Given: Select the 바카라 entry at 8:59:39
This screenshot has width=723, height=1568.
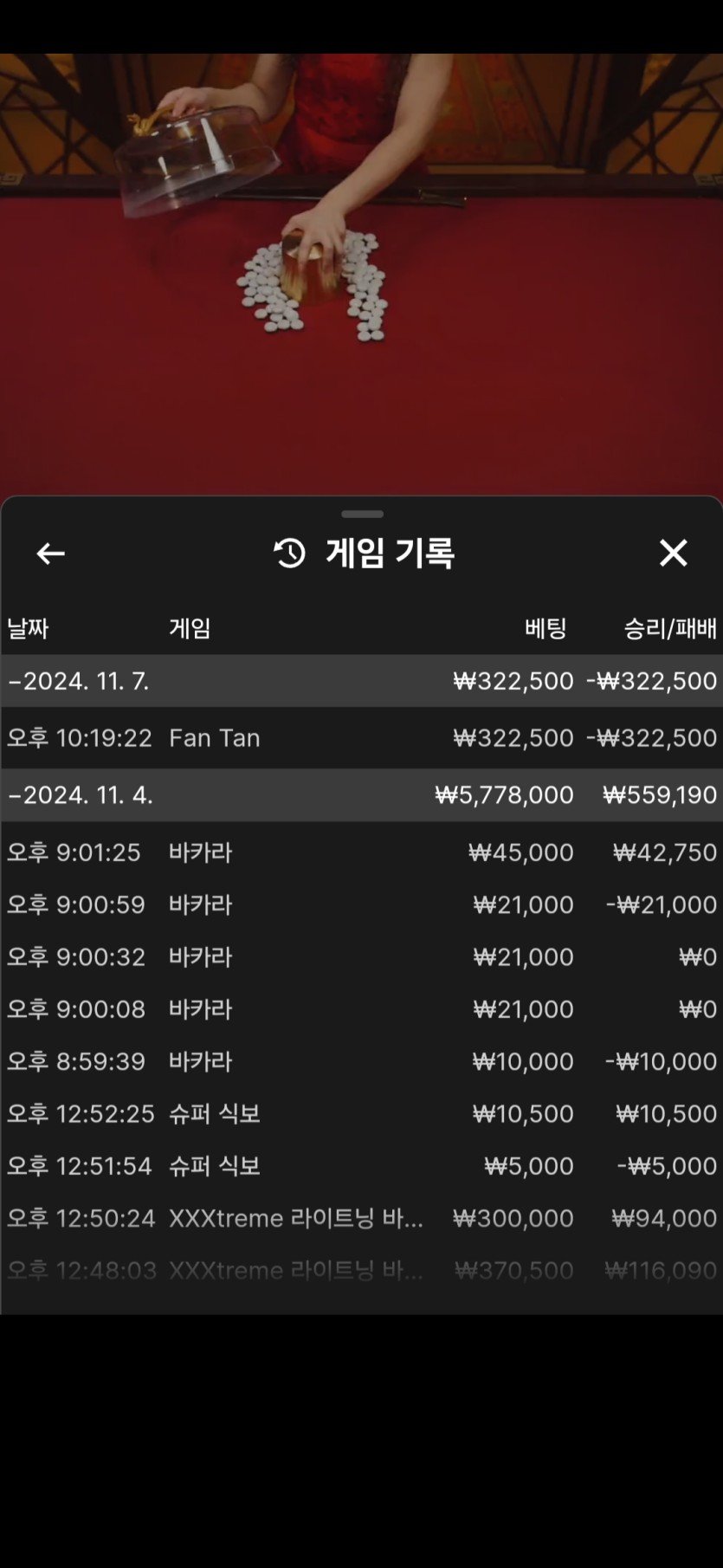Looking at the screenshot, I should coord(361,1061).
